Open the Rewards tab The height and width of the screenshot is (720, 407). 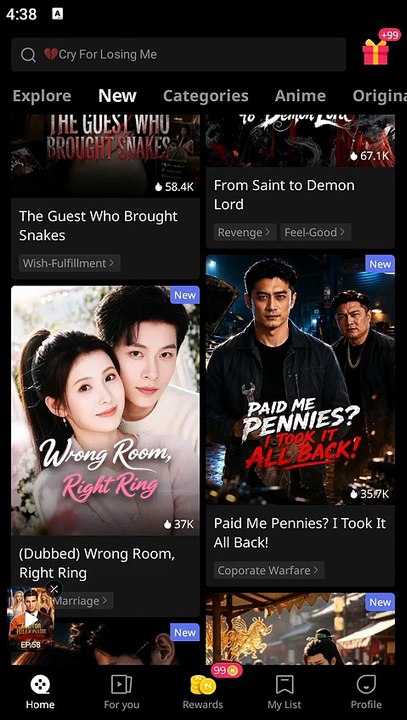[x=203, y=692]
